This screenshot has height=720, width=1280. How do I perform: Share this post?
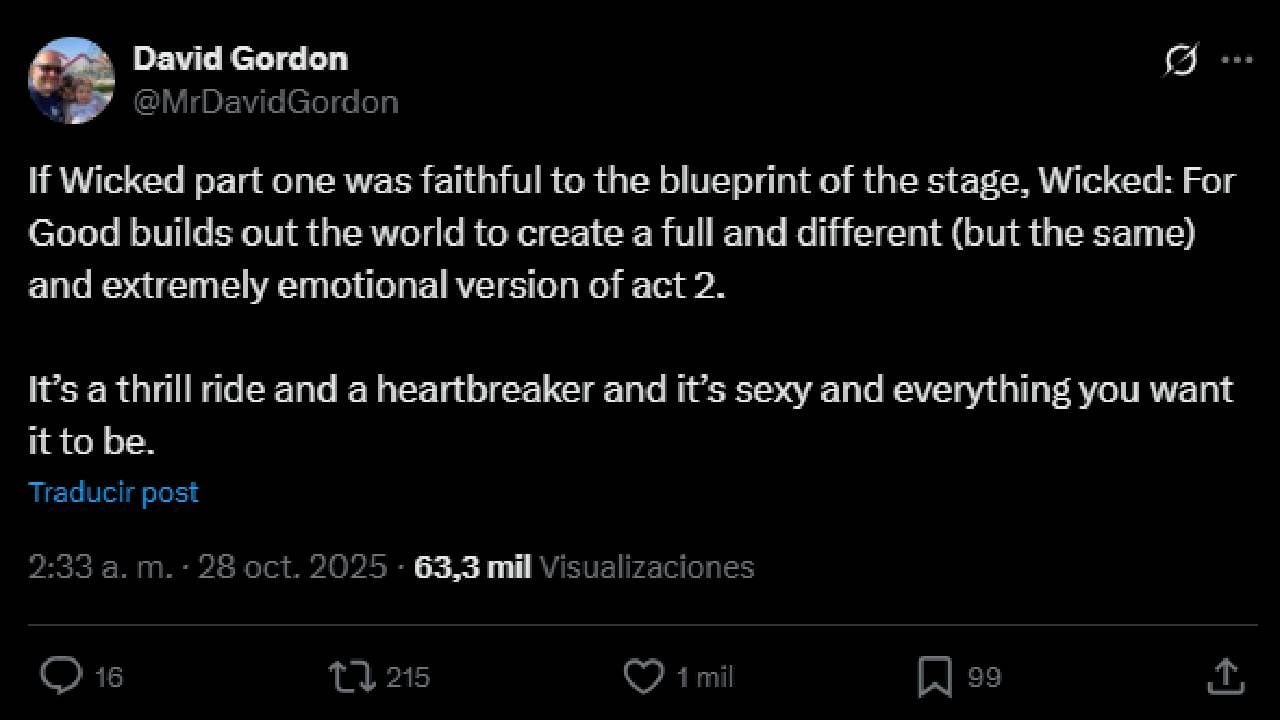tap(1224, 677)
